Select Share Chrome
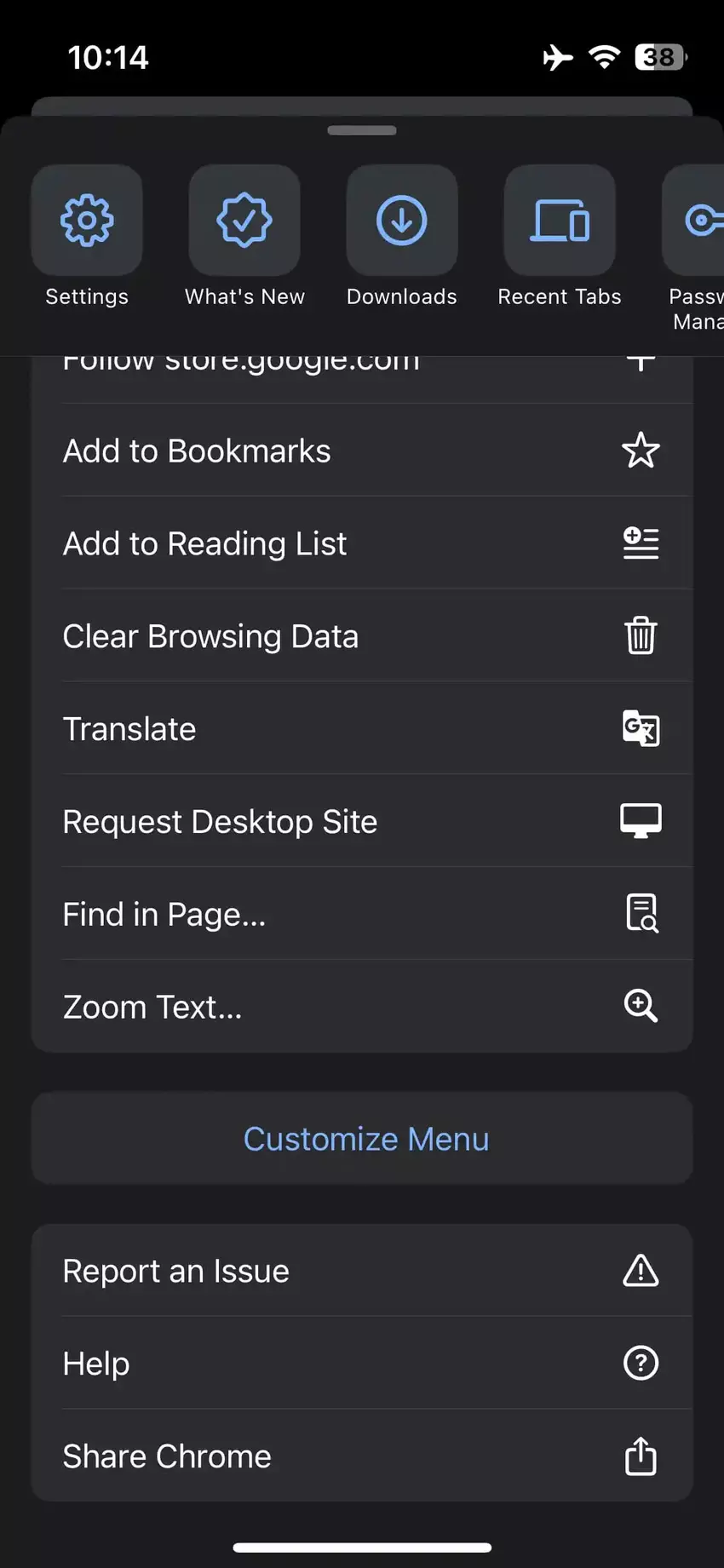 362,1456
